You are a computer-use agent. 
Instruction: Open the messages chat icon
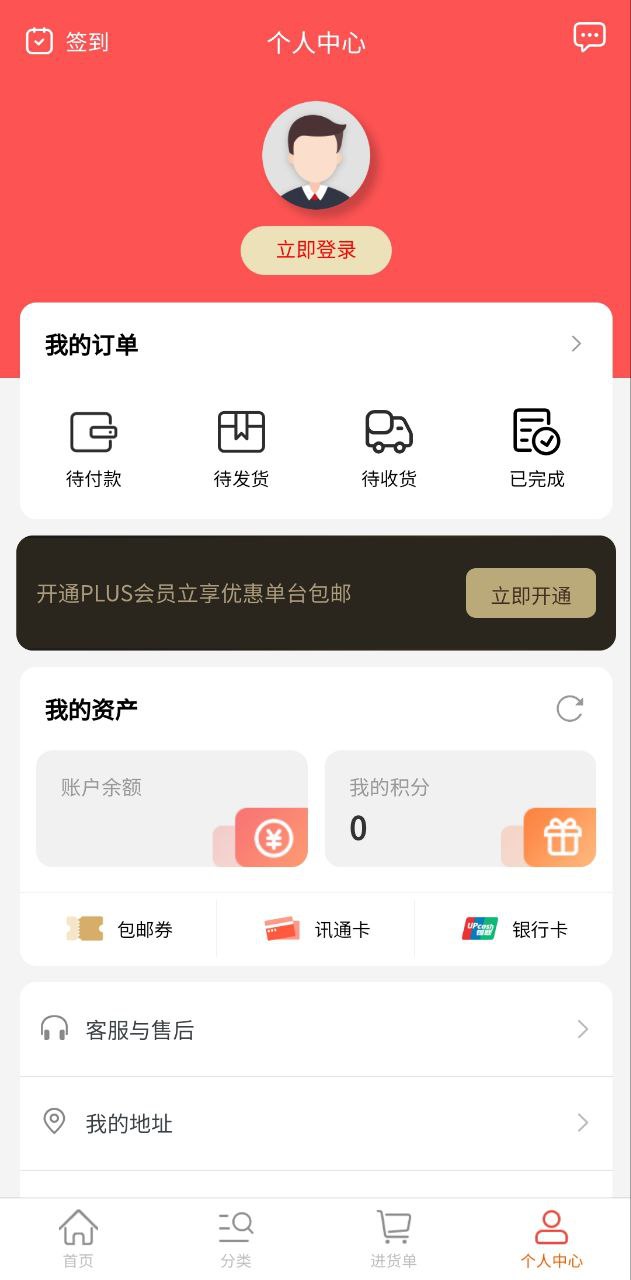[x=589, y=38]
